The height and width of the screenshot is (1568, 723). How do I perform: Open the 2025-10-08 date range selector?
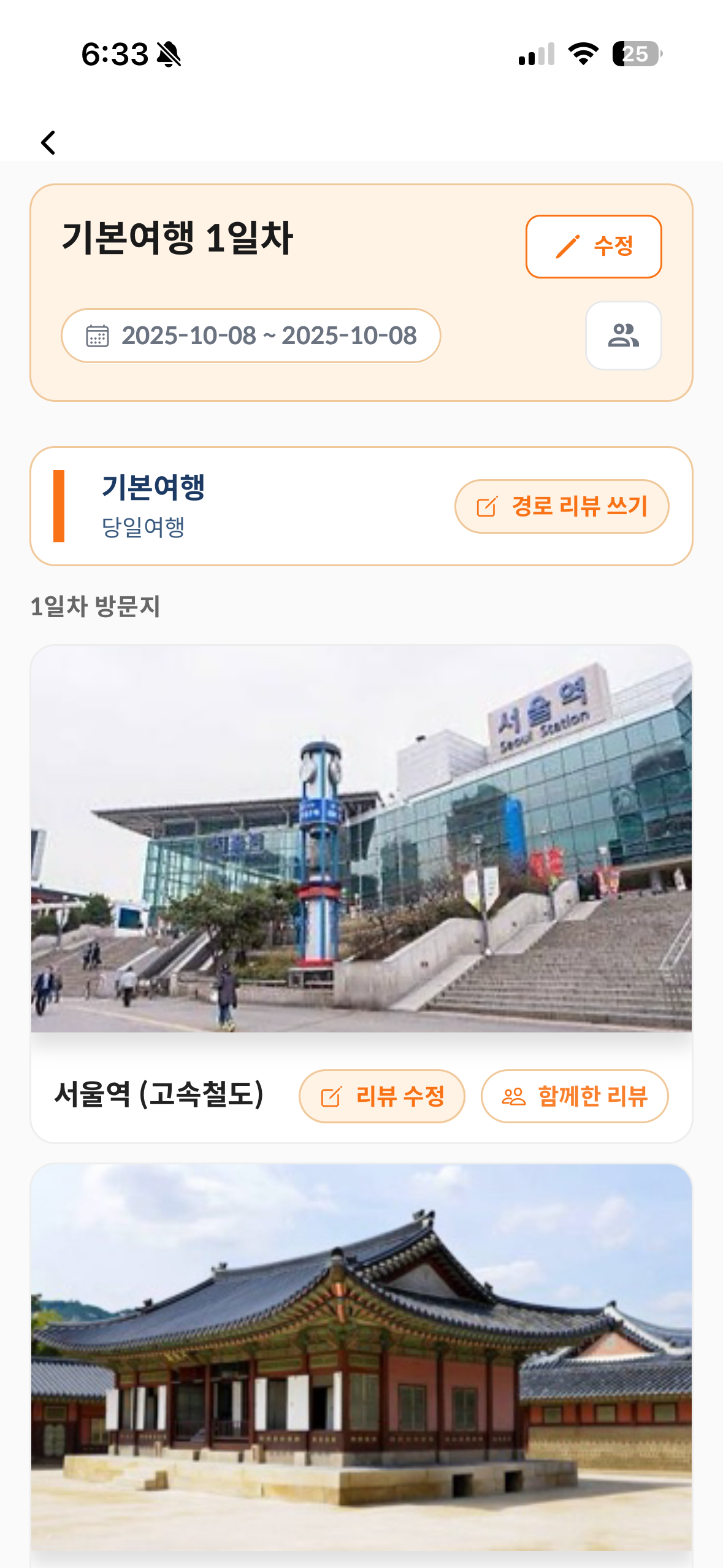click(x=251, y=336)
